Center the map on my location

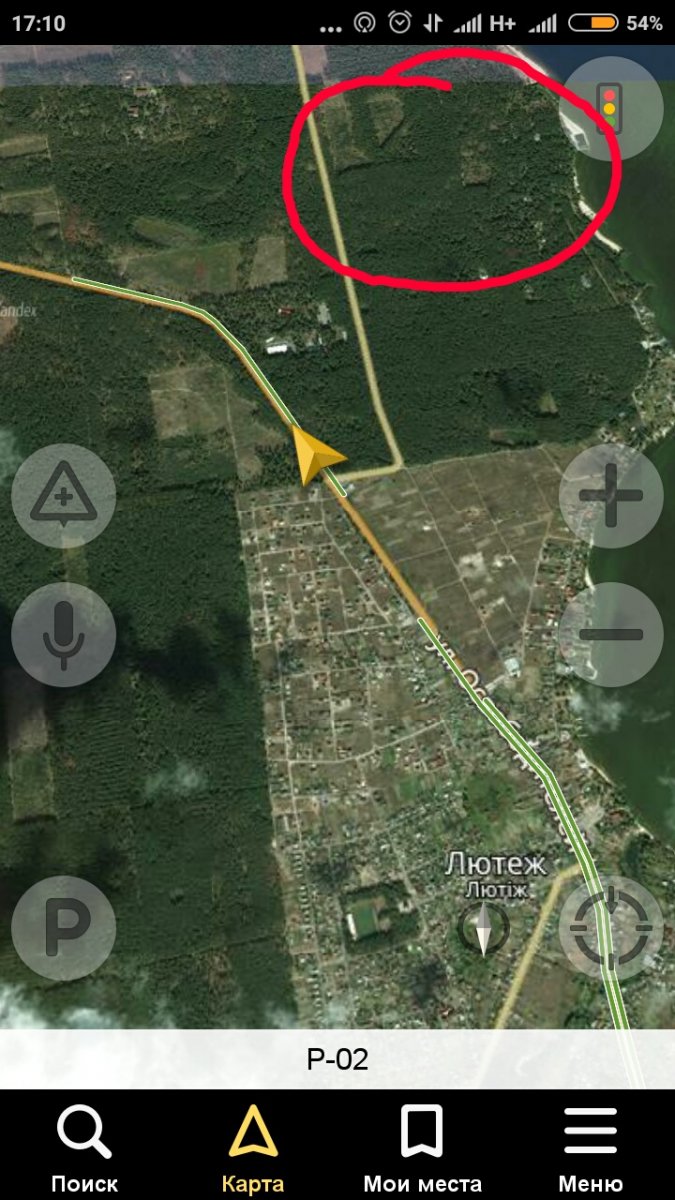[610, 929]
